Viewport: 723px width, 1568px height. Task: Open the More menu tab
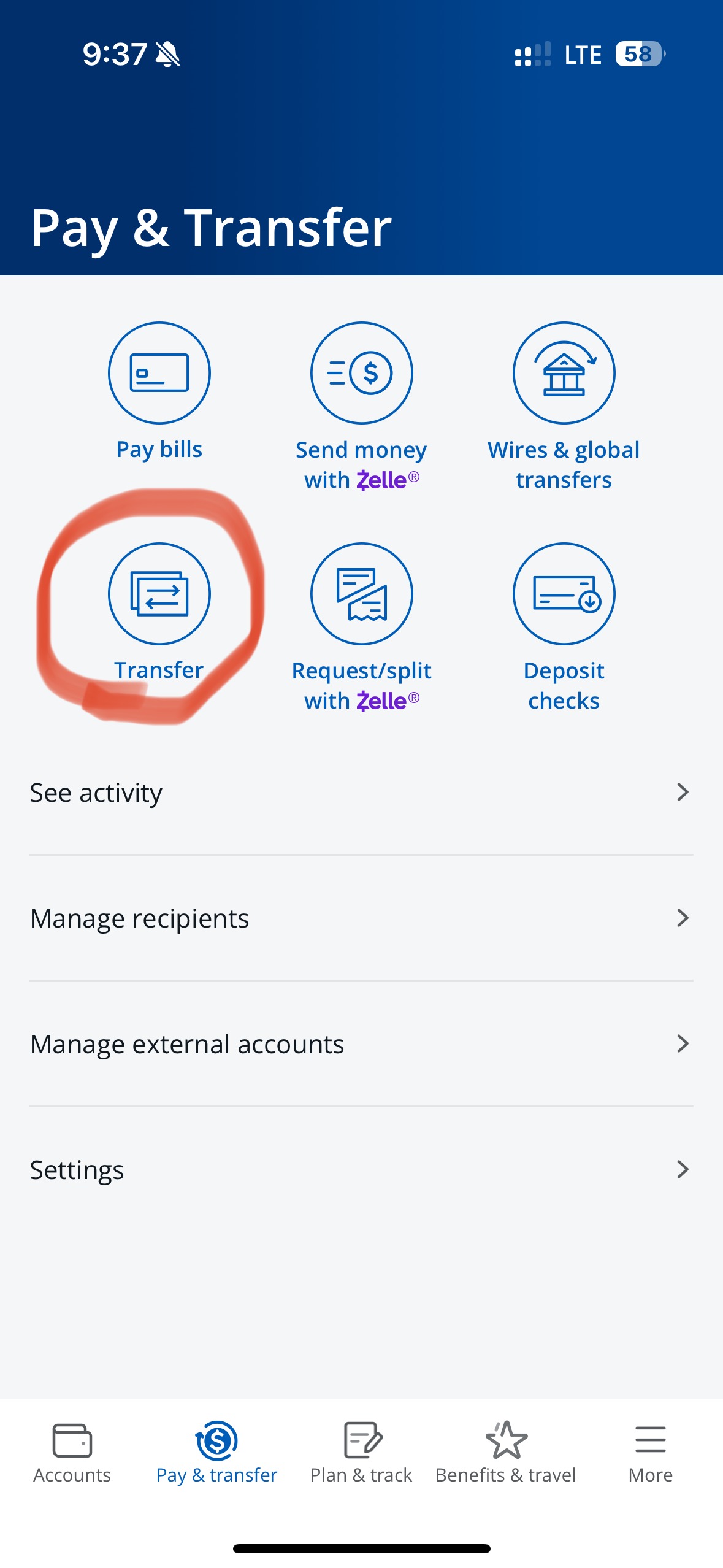point(650,1451)
